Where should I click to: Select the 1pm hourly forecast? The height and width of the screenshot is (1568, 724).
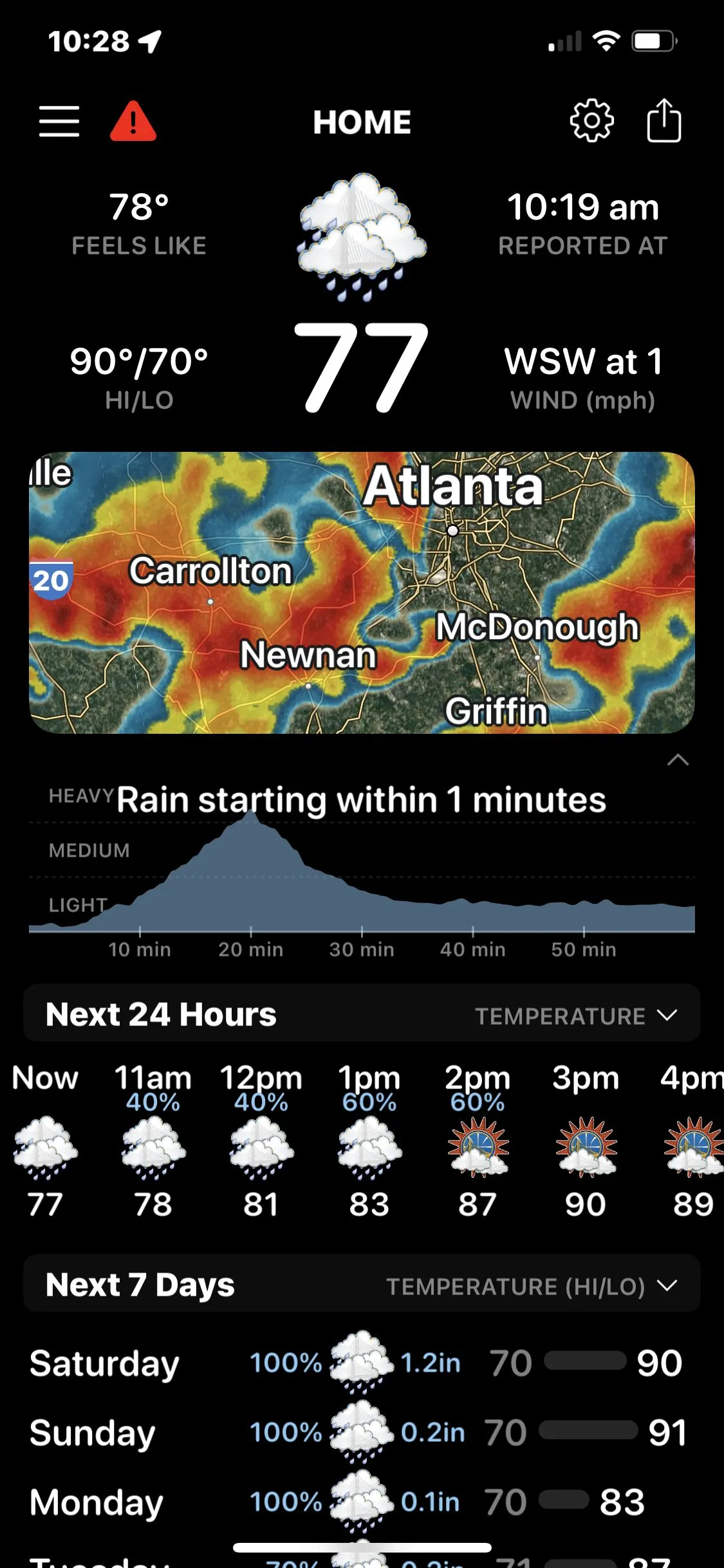(369, 1139)
